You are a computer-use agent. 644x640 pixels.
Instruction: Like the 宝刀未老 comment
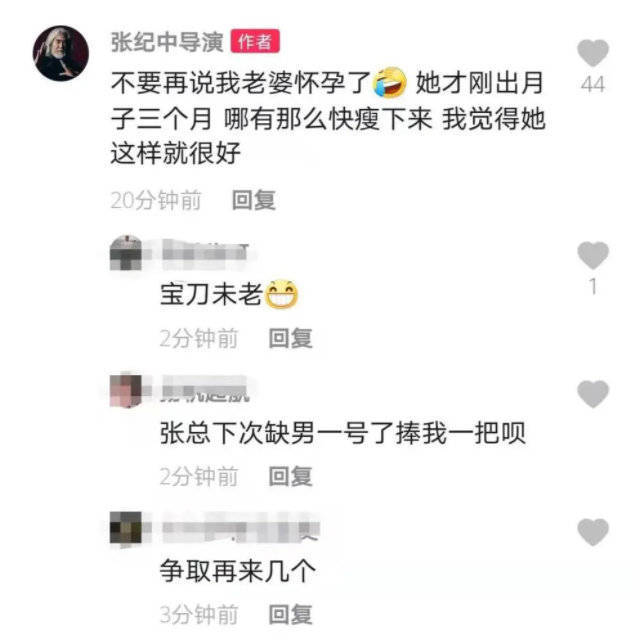593,256
